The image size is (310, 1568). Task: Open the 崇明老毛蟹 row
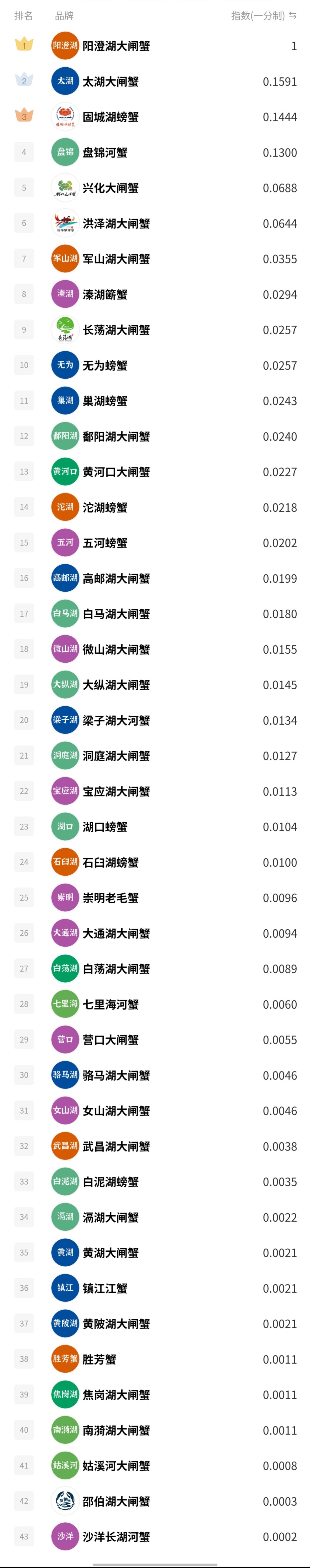tap(110, 898)
